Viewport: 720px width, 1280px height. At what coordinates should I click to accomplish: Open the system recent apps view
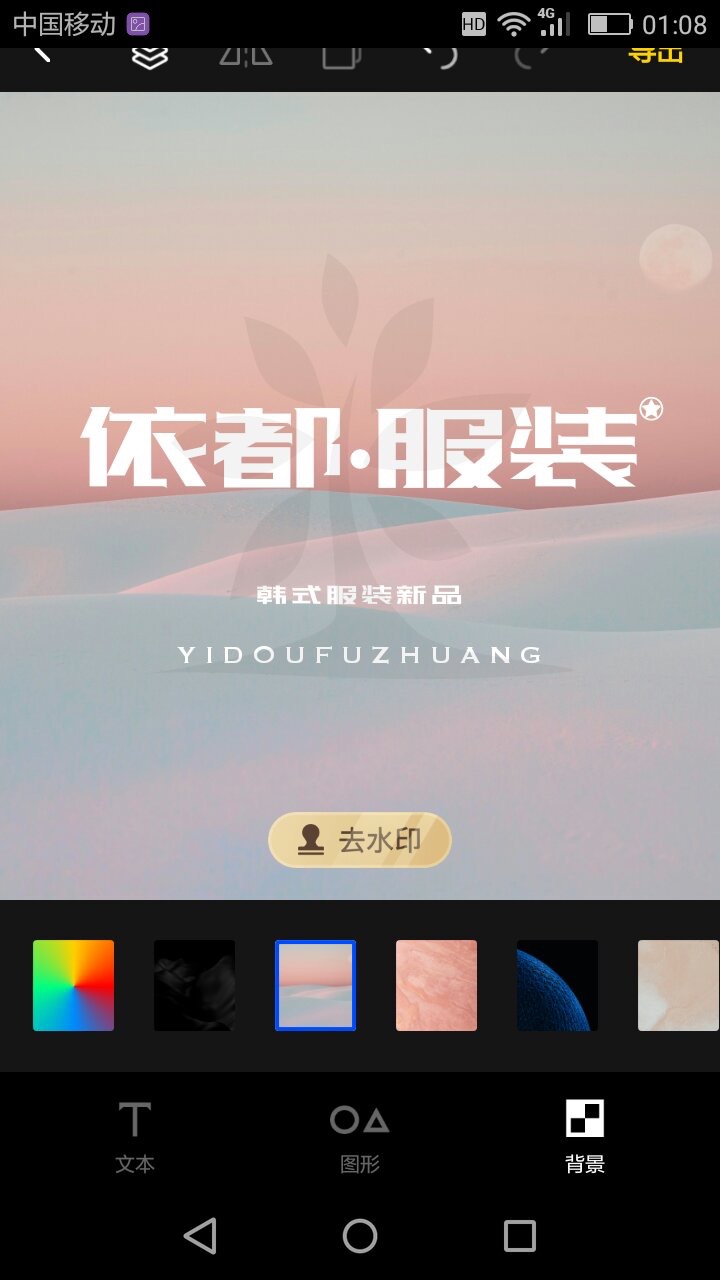[520, 1236]
